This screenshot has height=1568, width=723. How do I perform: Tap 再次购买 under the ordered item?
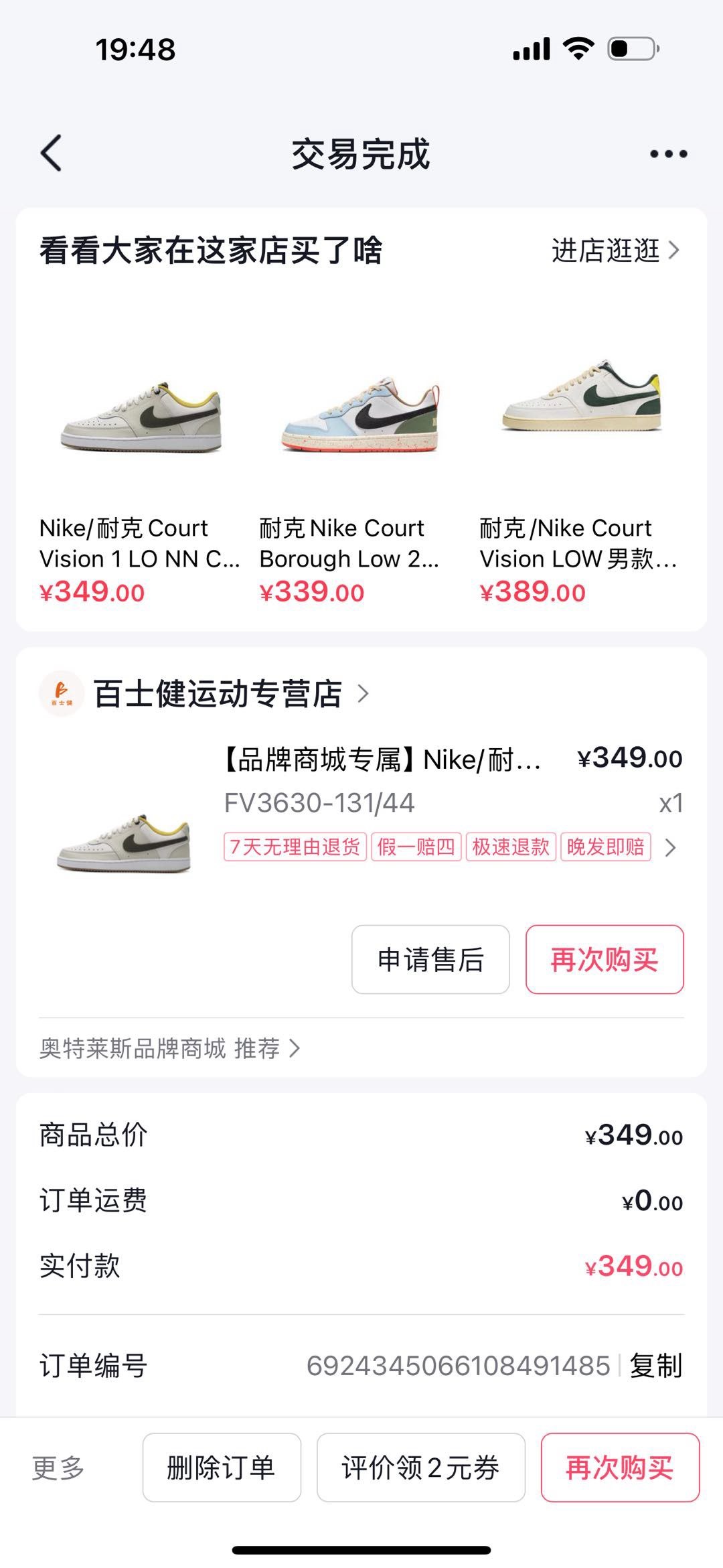(x=605, y=959)
